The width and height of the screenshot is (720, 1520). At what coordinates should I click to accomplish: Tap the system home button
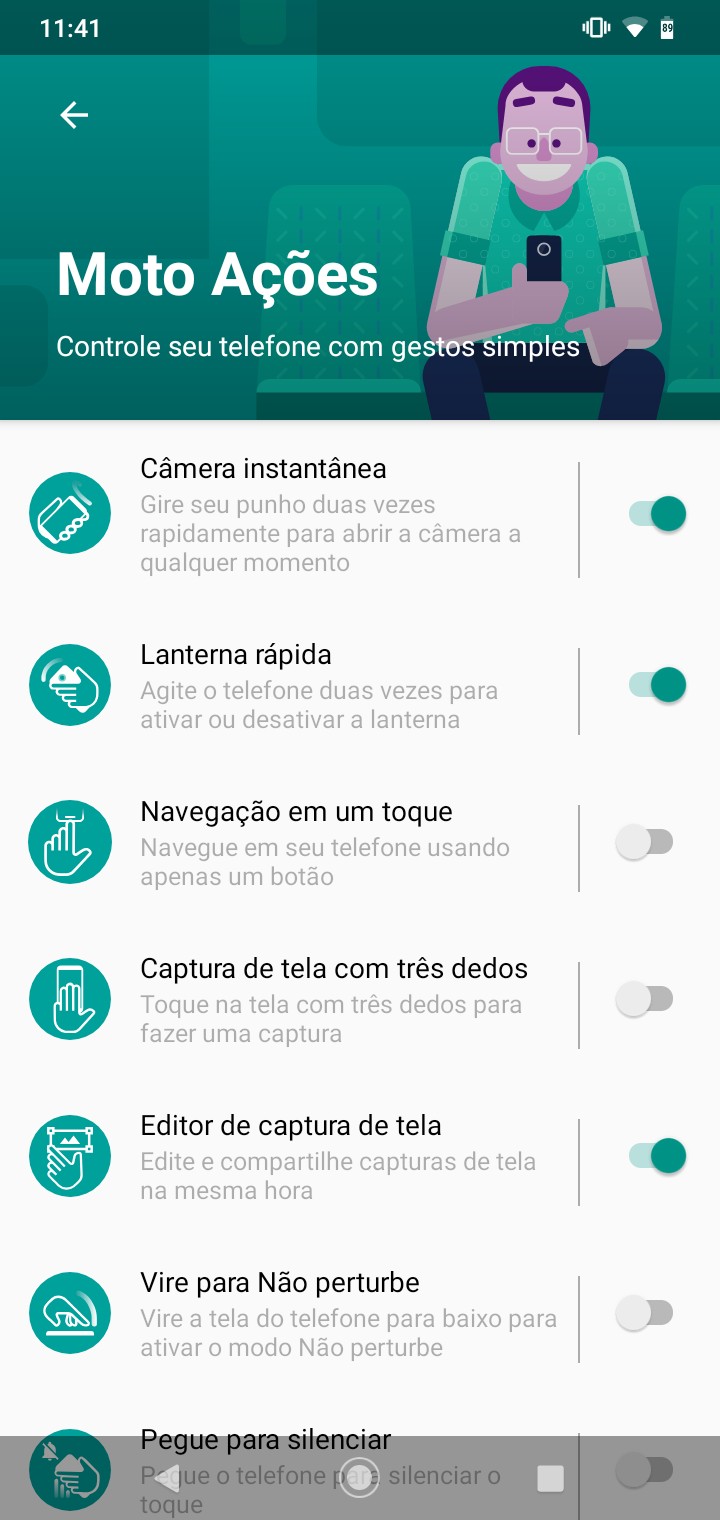[360, 1478]
